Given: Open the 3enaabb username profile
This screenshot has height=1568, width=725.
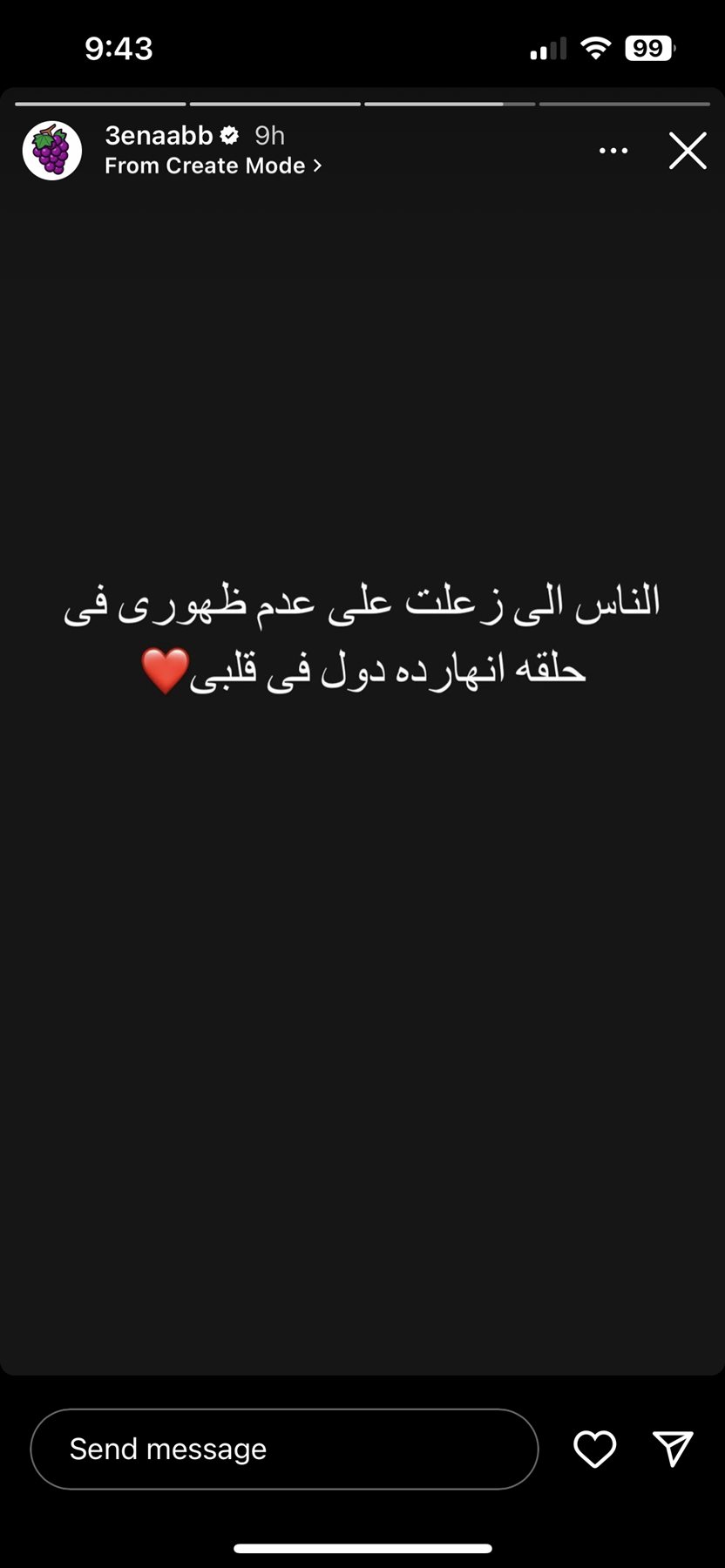Looking at the screenshot, I should pos(159,135).
